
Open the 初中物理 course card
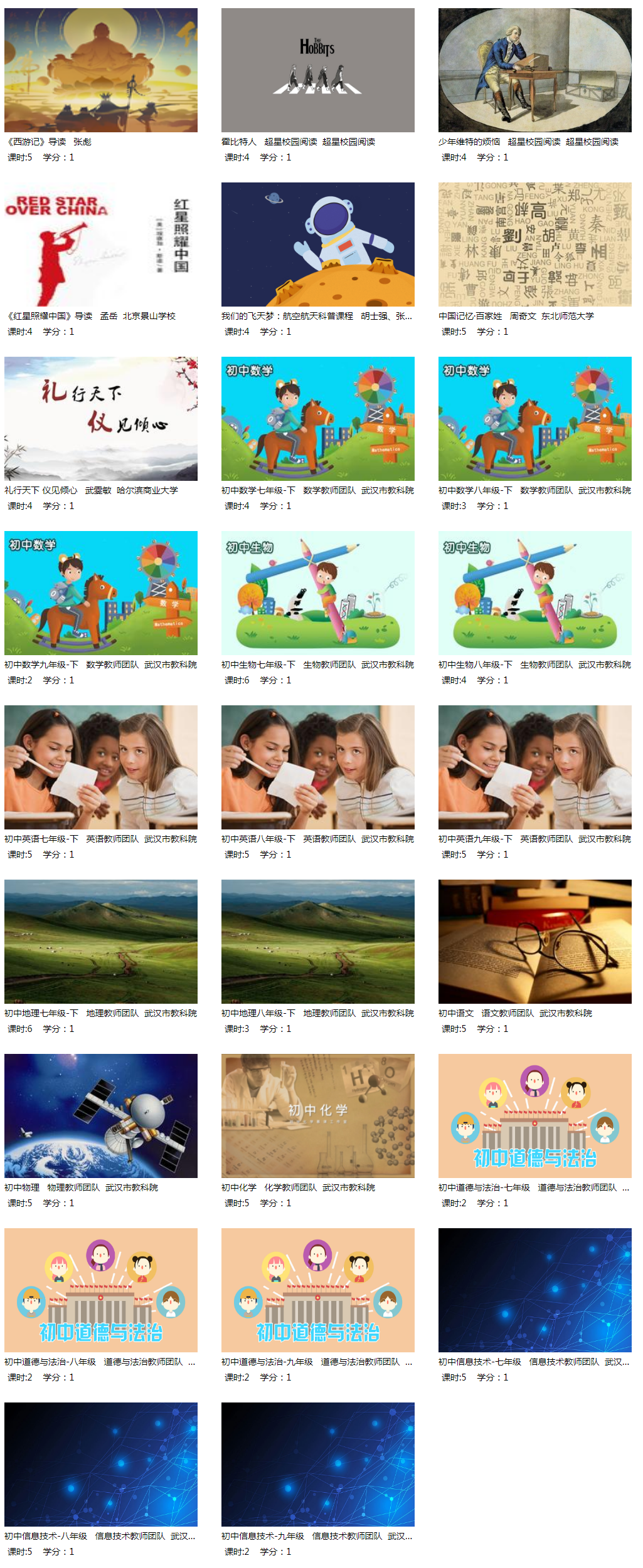click(x=100, y=1116)
